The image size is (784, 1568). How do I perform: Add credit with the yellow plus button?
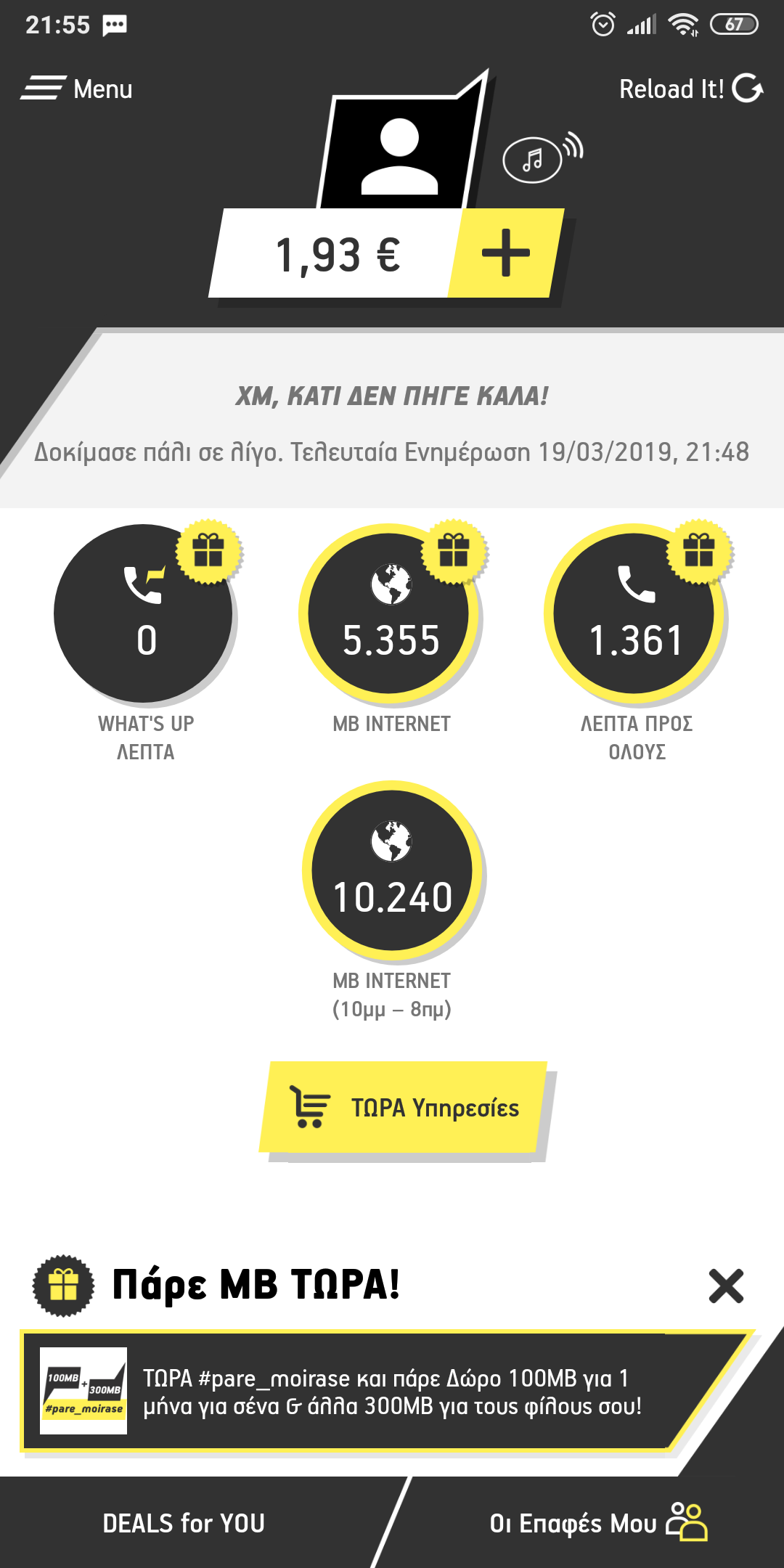(x=506, y=253)
